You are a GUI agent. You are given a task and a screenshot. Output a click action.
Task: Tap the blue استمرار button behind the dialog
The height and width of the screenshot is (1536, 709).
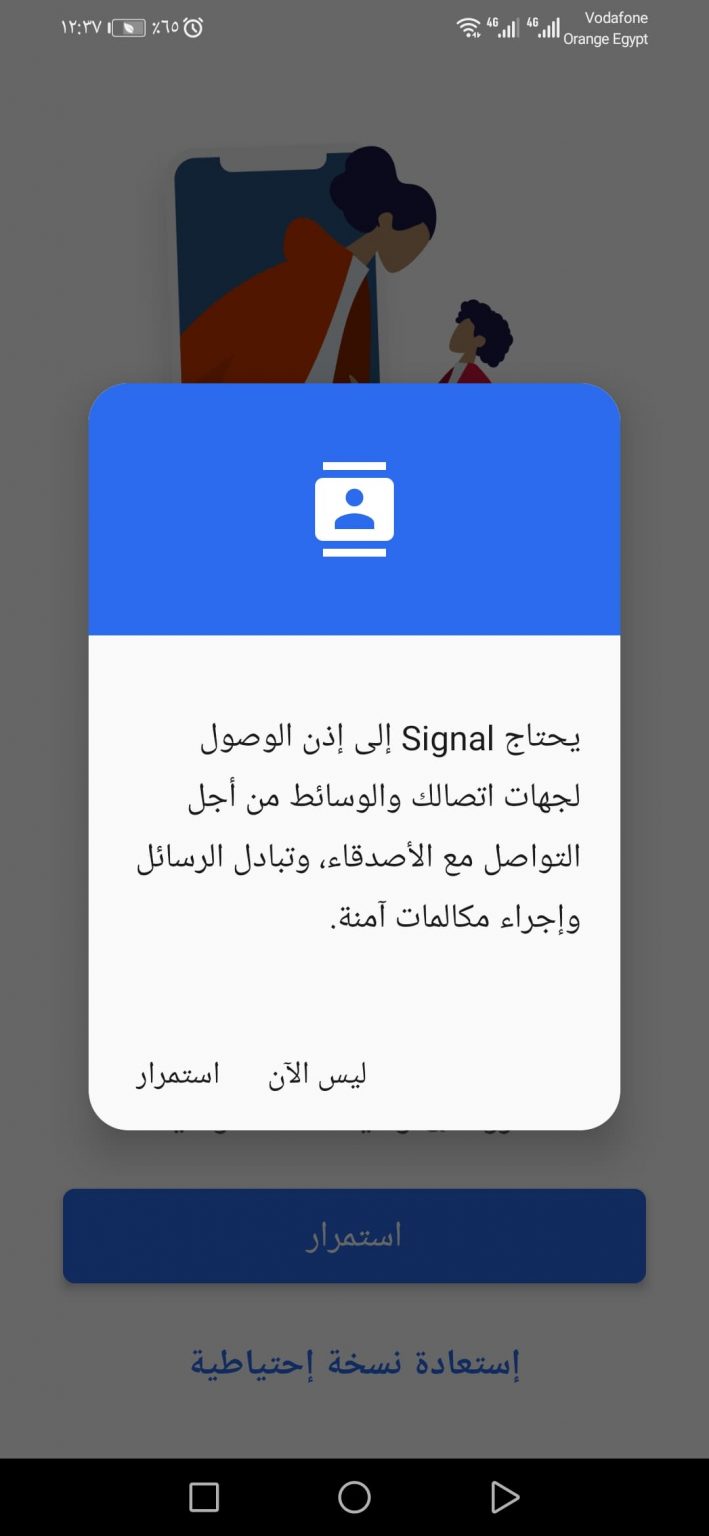click(x=354, y=1235)
